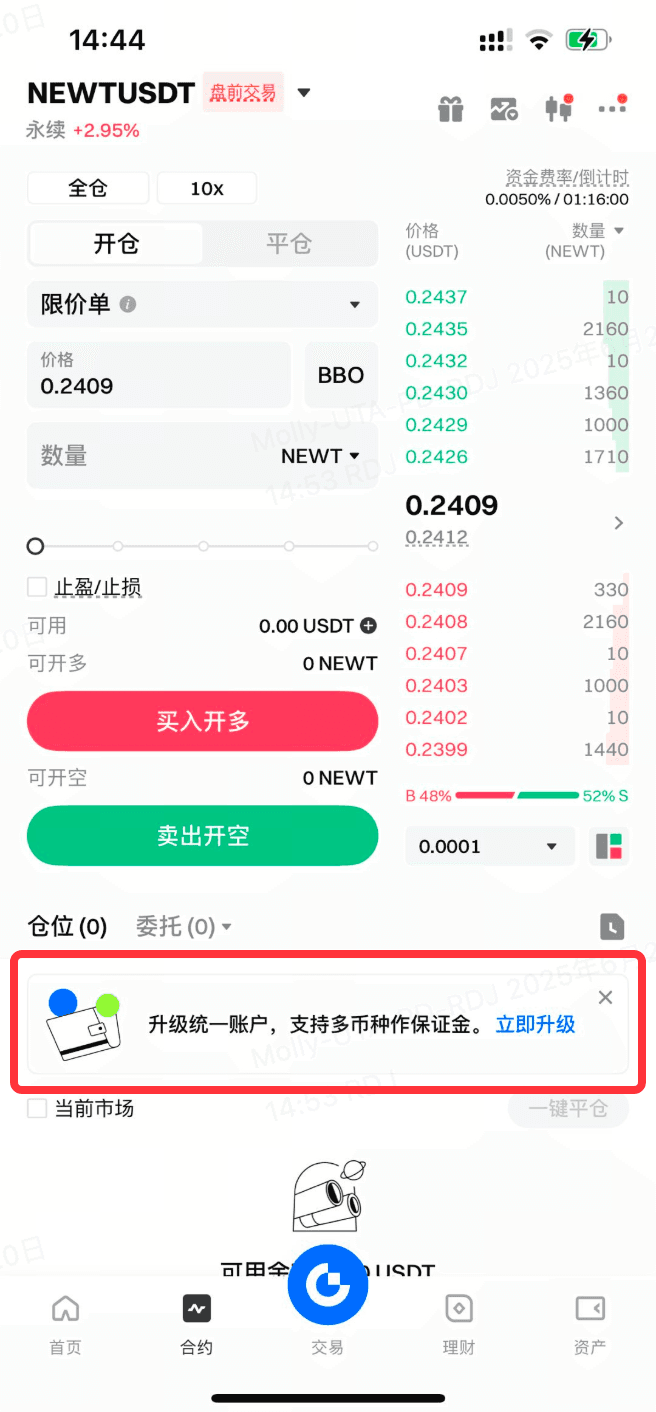This screenshot has width=656, height=1412.
Task: Tap 买入开多 to open long
Action: (202, 721)
